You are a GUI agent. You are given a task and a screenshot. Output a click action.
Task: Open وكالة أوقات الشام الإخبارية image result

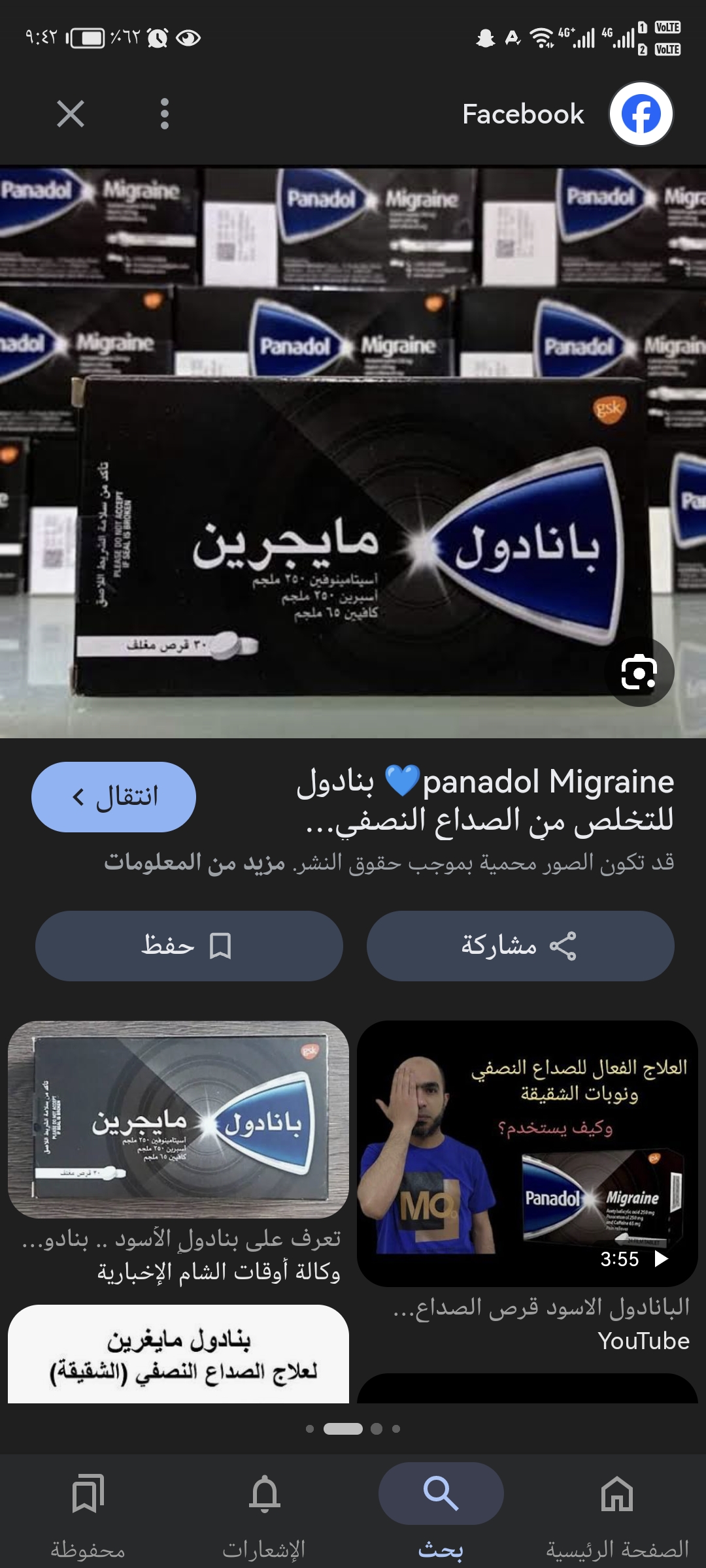click(178, 1119)
